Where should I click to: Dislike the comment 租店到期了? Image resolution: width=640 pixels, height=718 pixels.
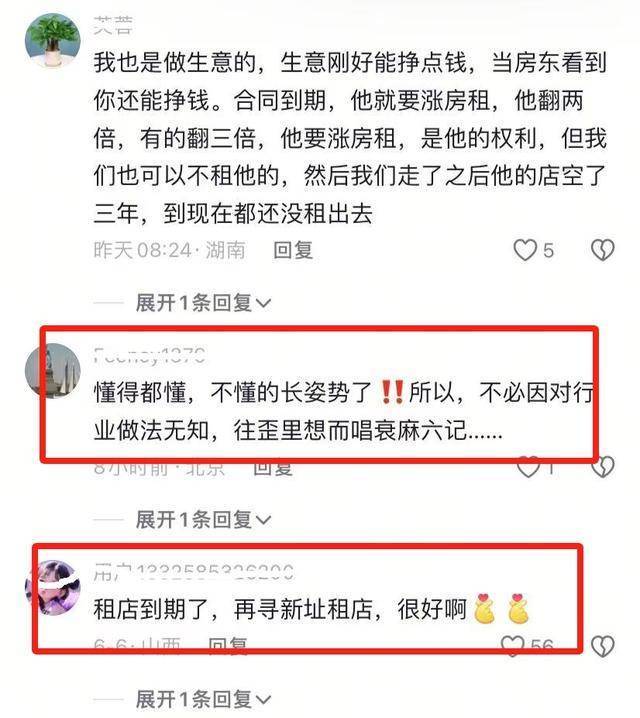click(602, 646)
